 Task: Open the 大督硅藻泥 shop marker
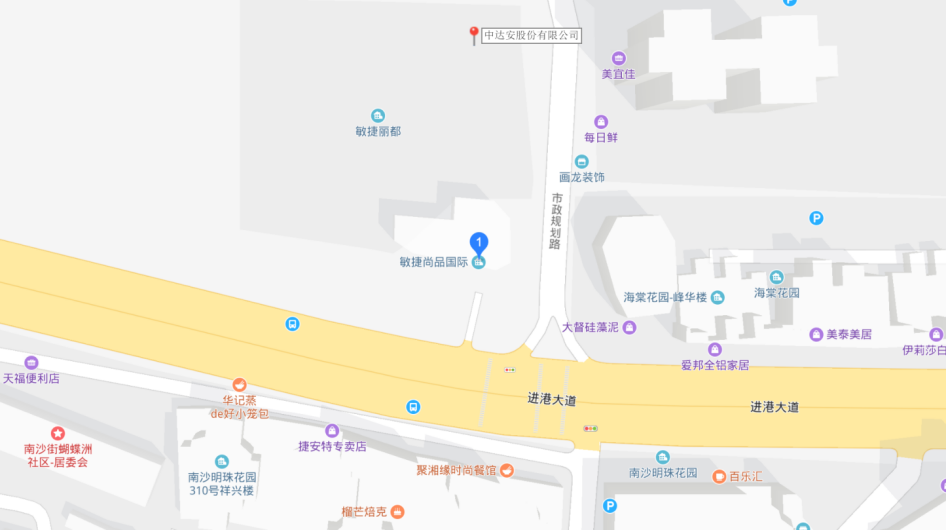[x=629, y=327]
